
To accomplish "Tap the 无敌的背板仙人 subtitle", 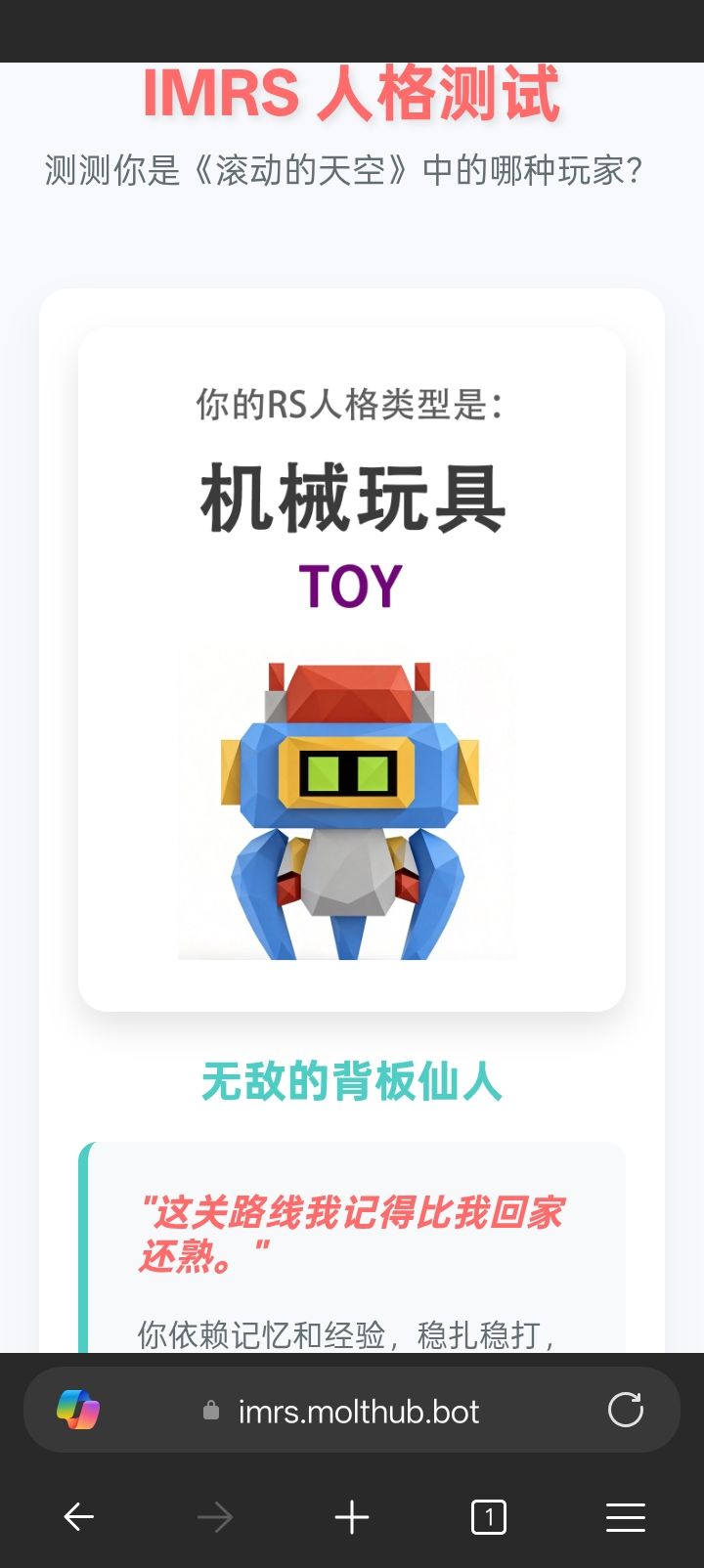I will [x=351, y=1082].
